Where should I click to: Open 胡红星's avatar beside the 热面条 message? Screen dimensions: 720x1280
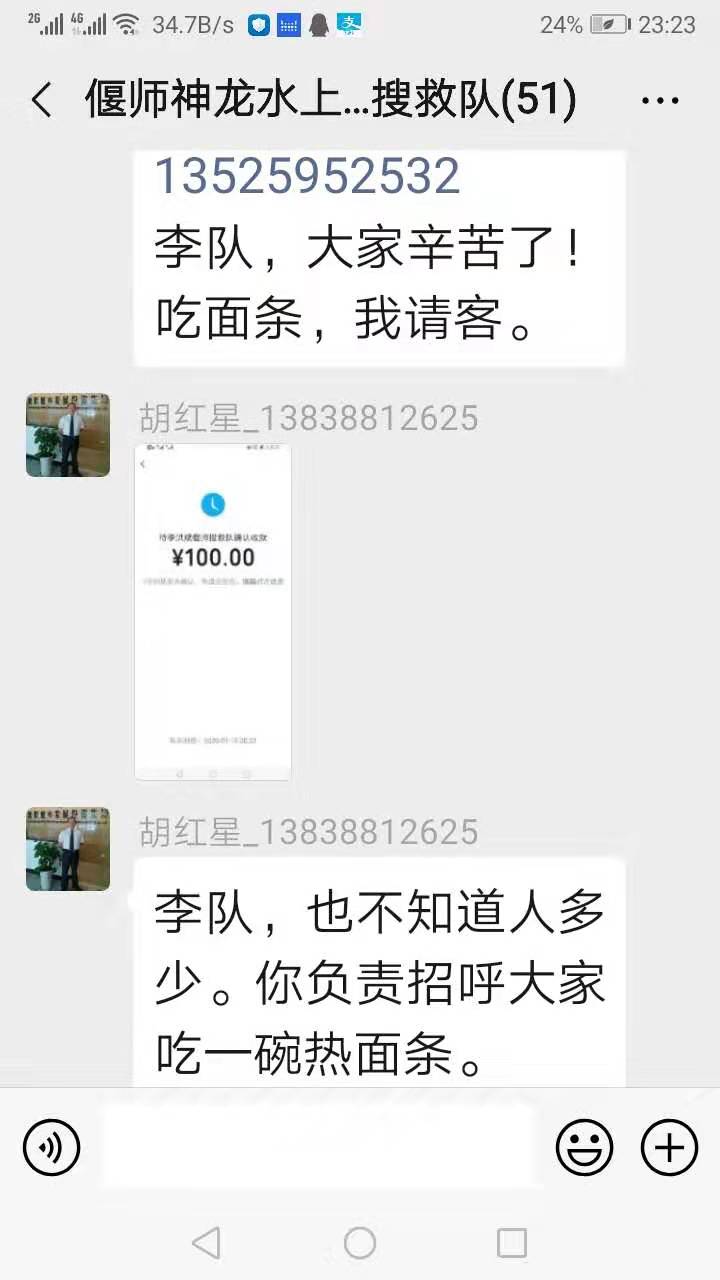click(x=68, y=849)
